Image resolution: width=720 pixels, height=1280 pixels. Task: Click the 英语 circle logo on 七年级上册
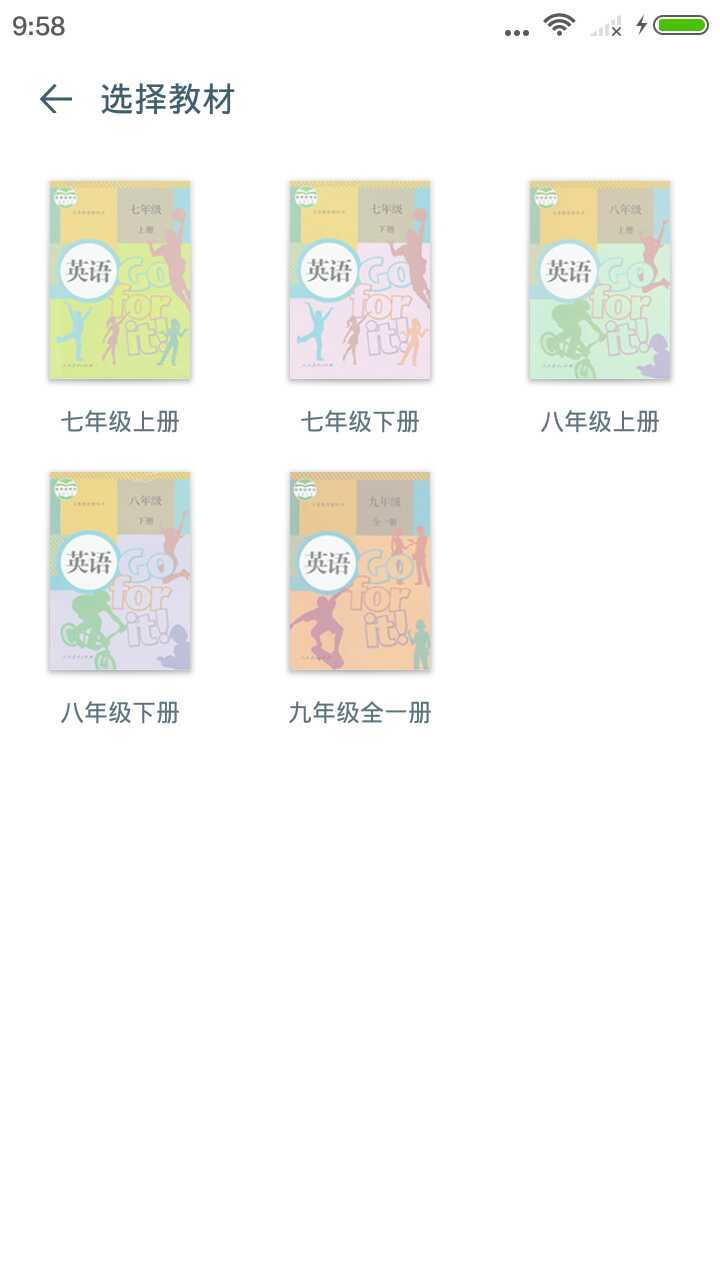[x=89, y=270]
